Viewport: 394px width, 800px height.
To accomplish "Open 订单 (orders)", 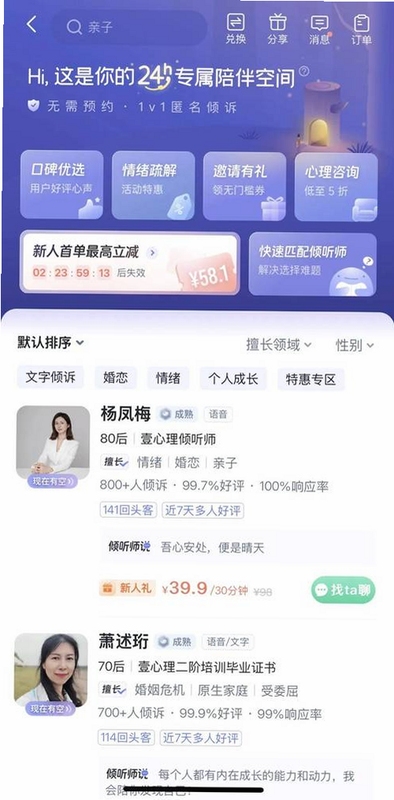I will pyautogui.click(x=361, y=29).
